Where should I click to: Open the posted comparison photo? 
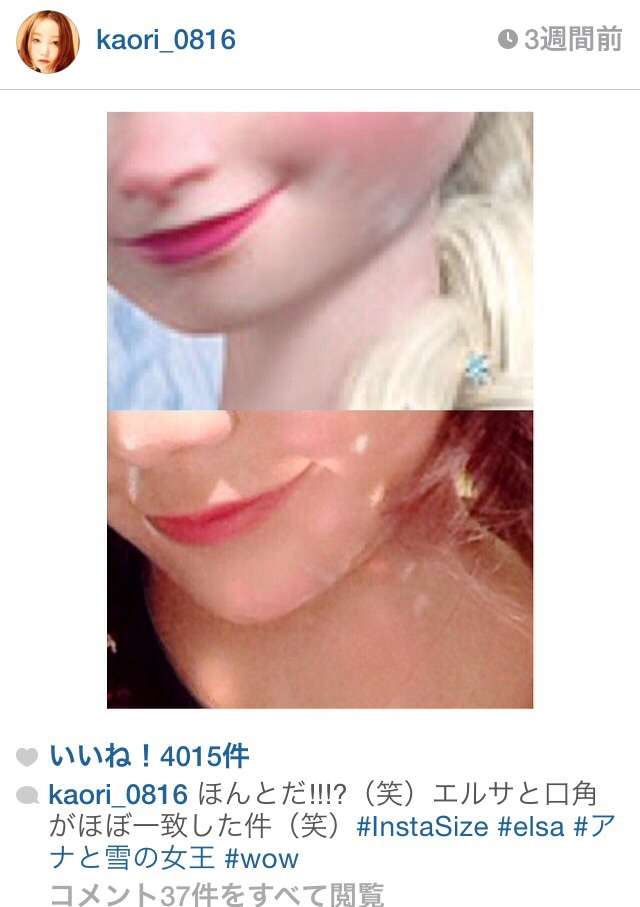click(x=320, y=410)
